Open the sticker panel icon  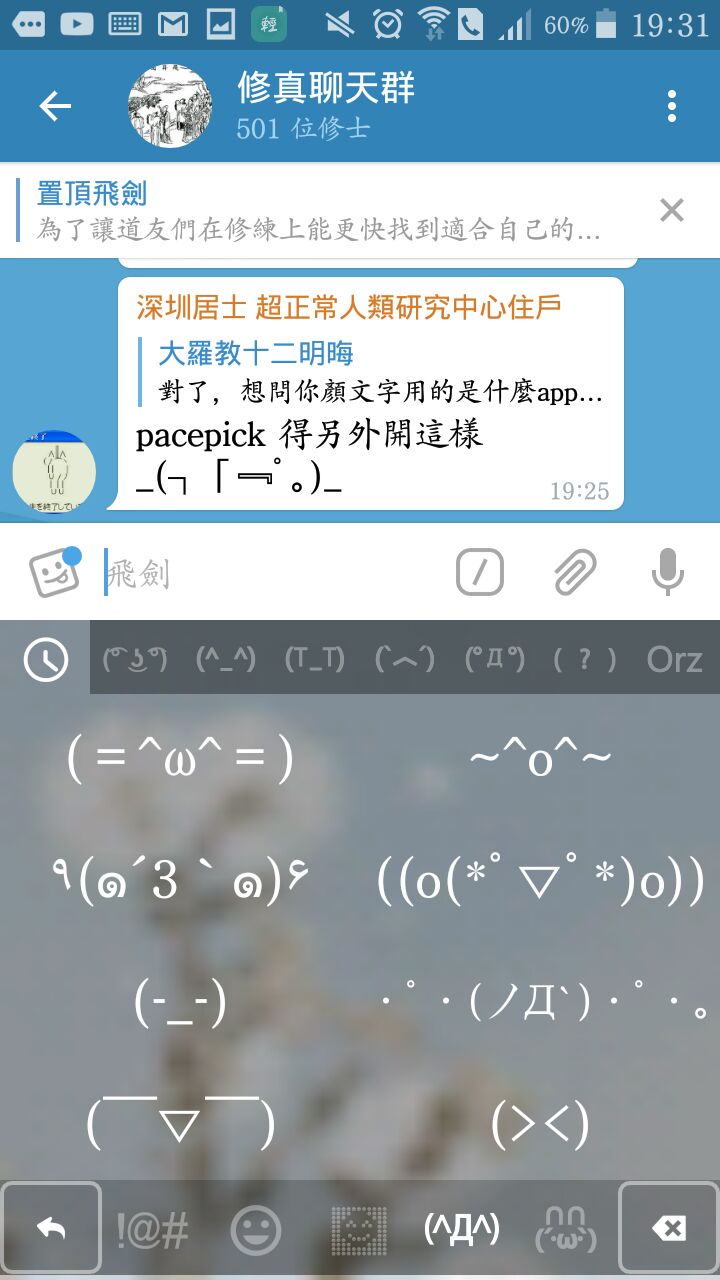click(54, 573)
